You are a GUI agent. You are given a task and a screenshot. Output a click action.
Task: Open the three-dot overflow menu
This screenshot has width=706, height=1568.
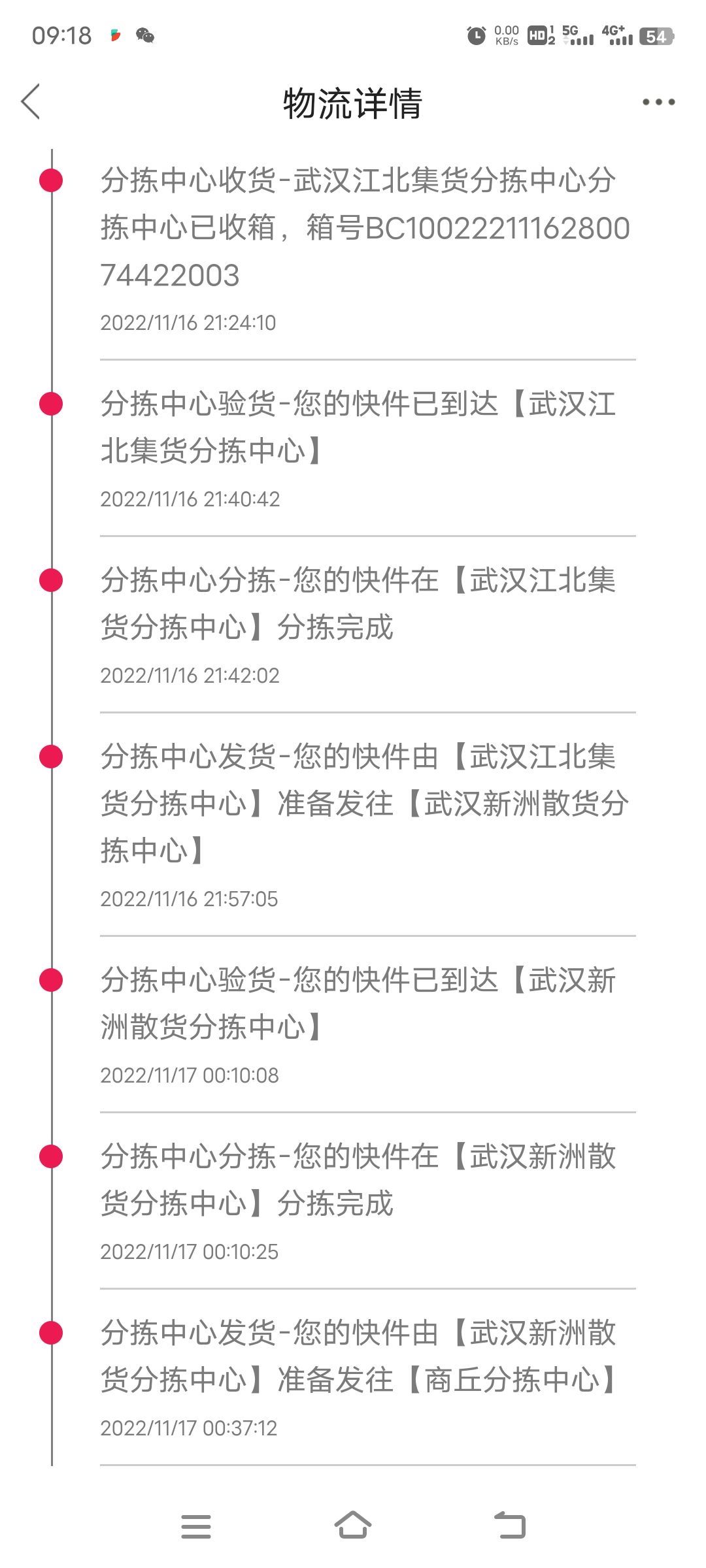pos(658,102)
